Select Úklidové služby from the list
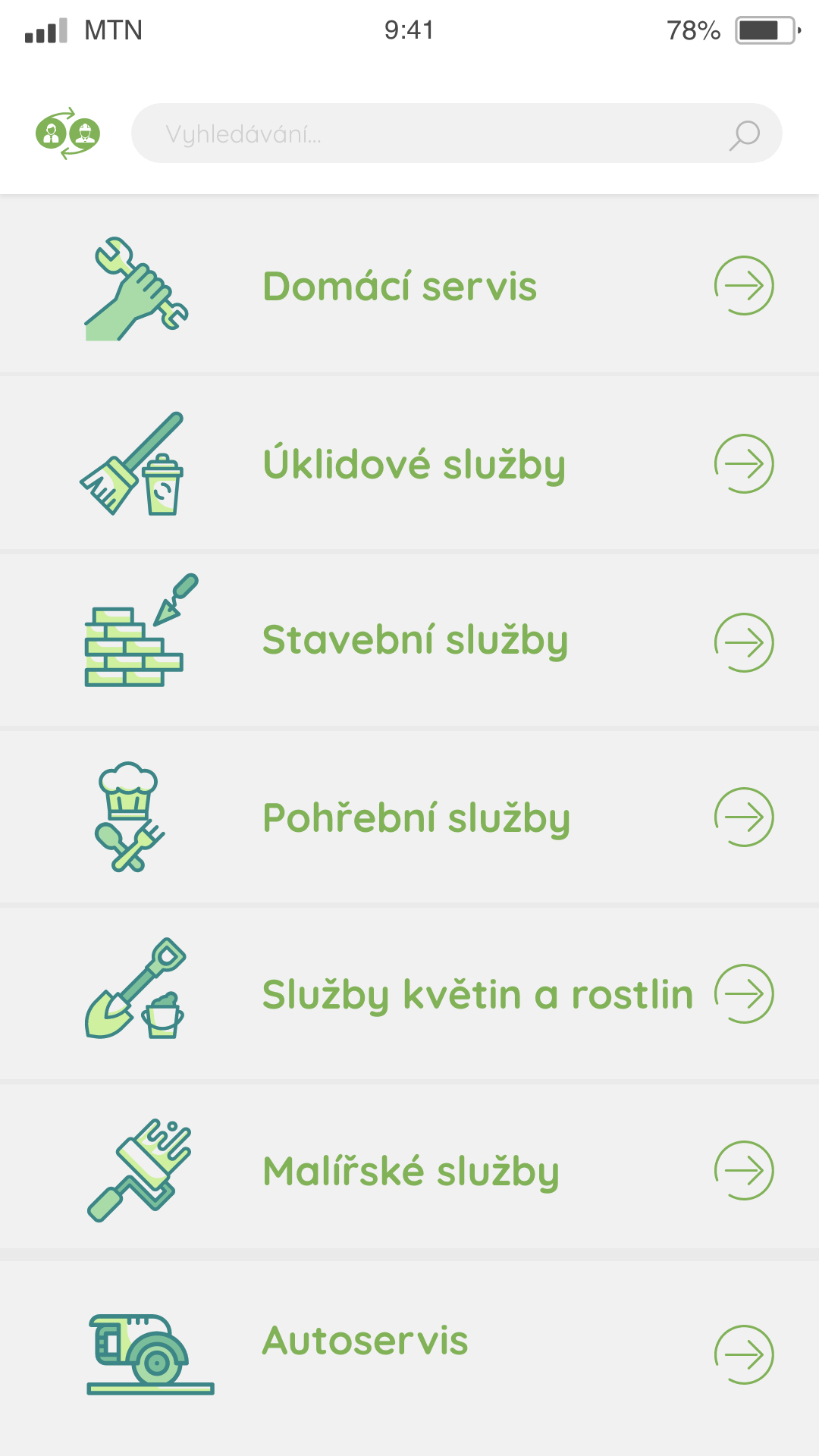Image resolution: width=819 pixels, height=1456 pixels. (409, 463)
